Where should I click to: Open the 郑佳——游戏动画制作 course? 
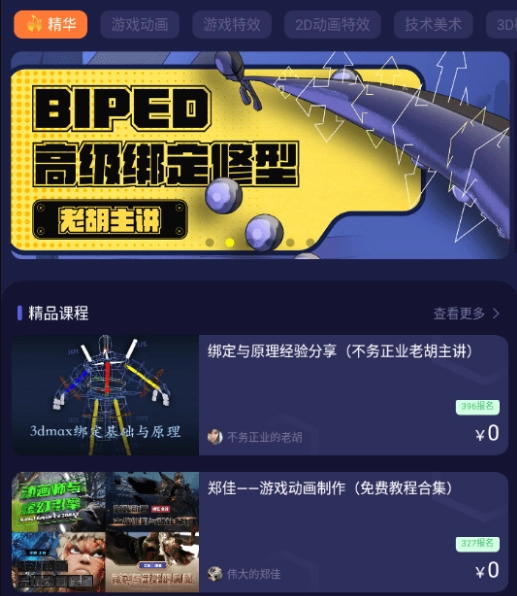[x=260, y=532]
